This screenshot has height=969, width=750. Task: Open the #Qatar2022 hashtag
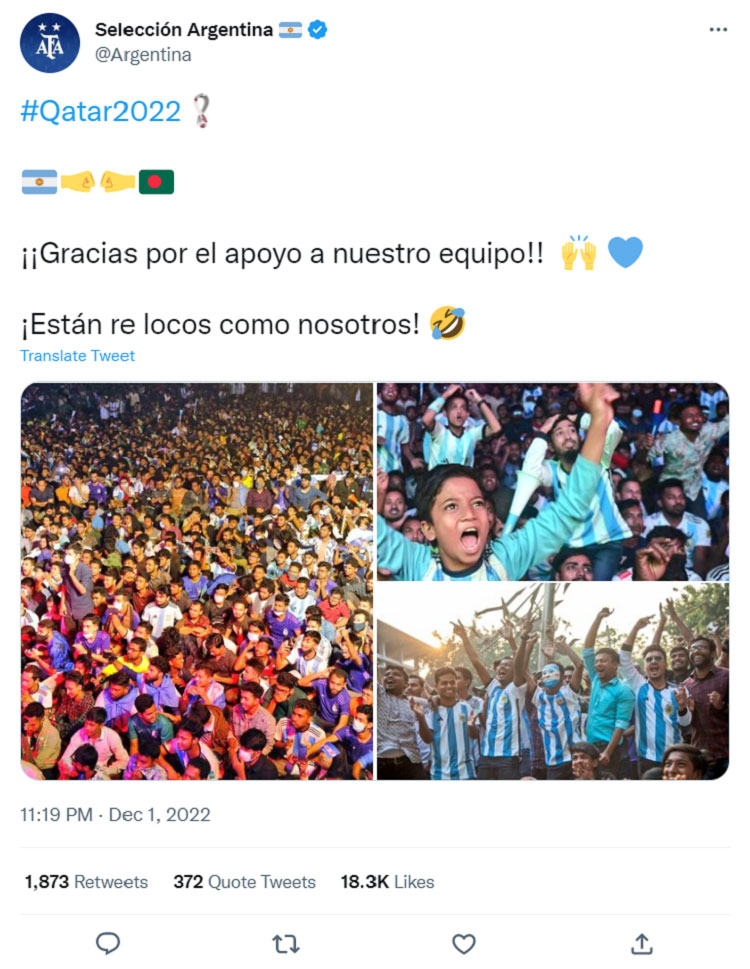point(100,111)
